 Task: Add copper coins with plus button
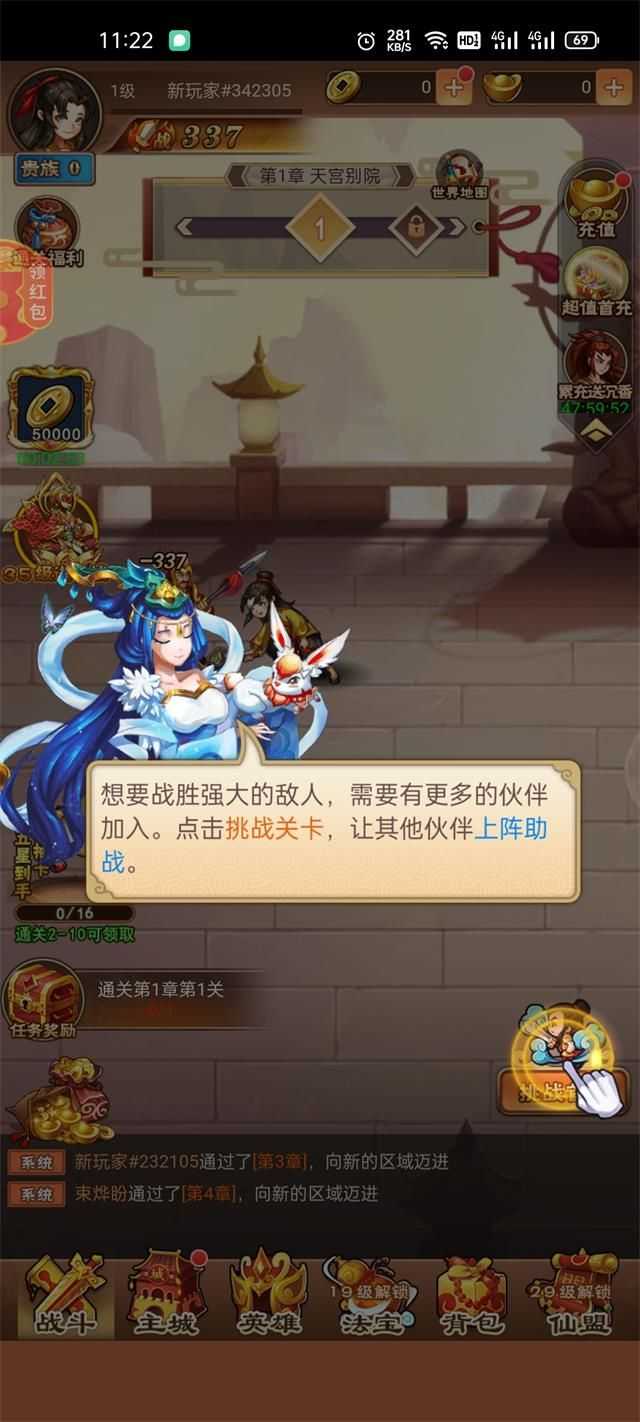click(453, 88)
